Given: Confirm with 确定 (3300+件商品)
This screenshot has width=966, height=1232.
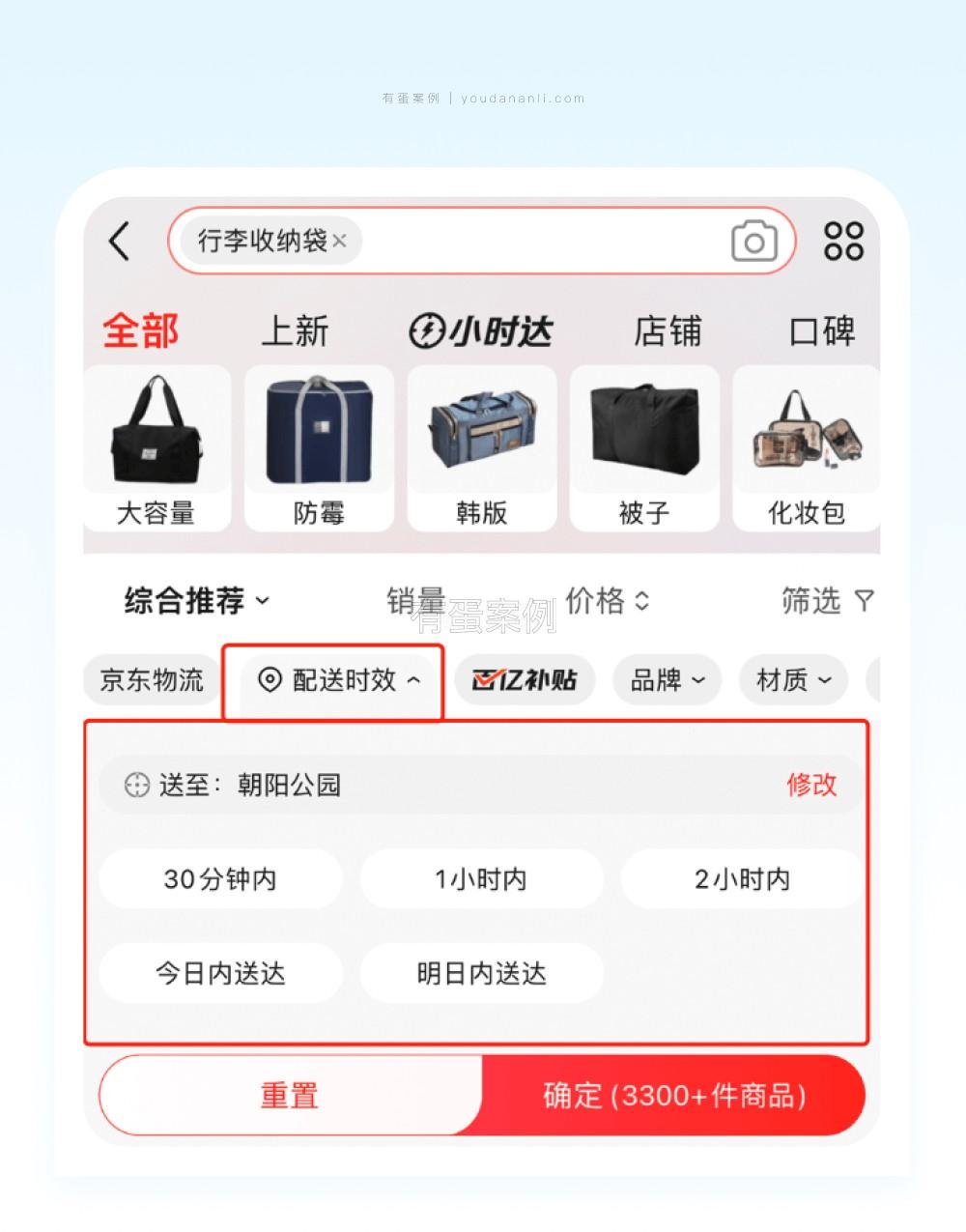Looking at the screenshot, I should pyautogui.click(x=673, y=1096).
